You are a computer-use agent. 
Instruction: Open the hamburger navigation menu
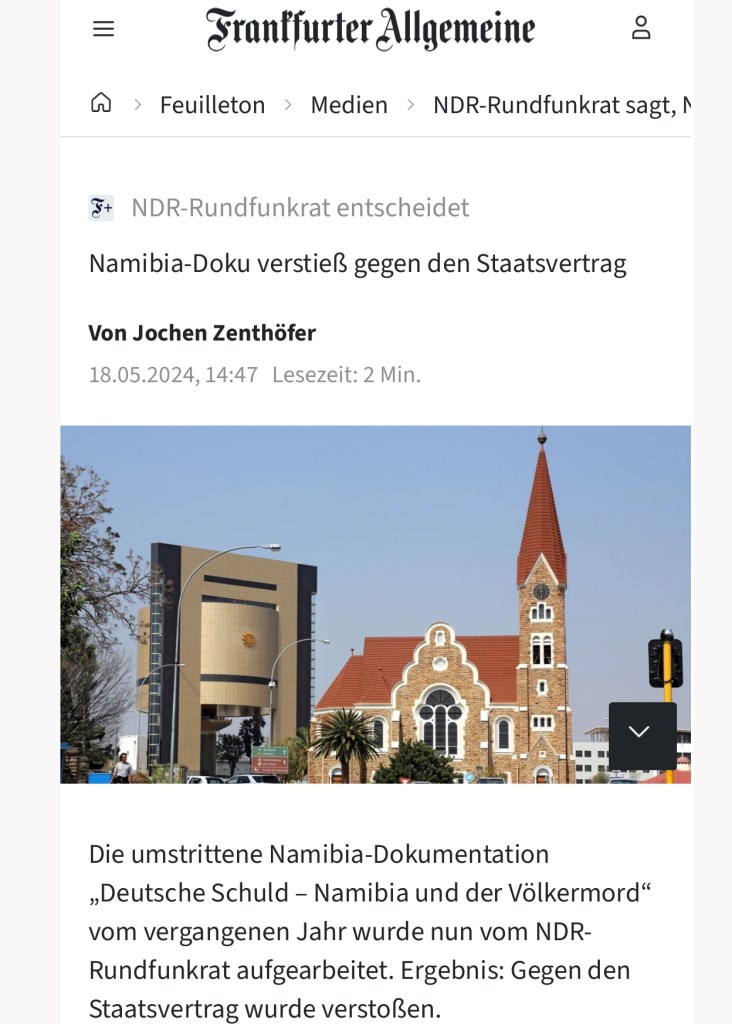coord(103,29)
